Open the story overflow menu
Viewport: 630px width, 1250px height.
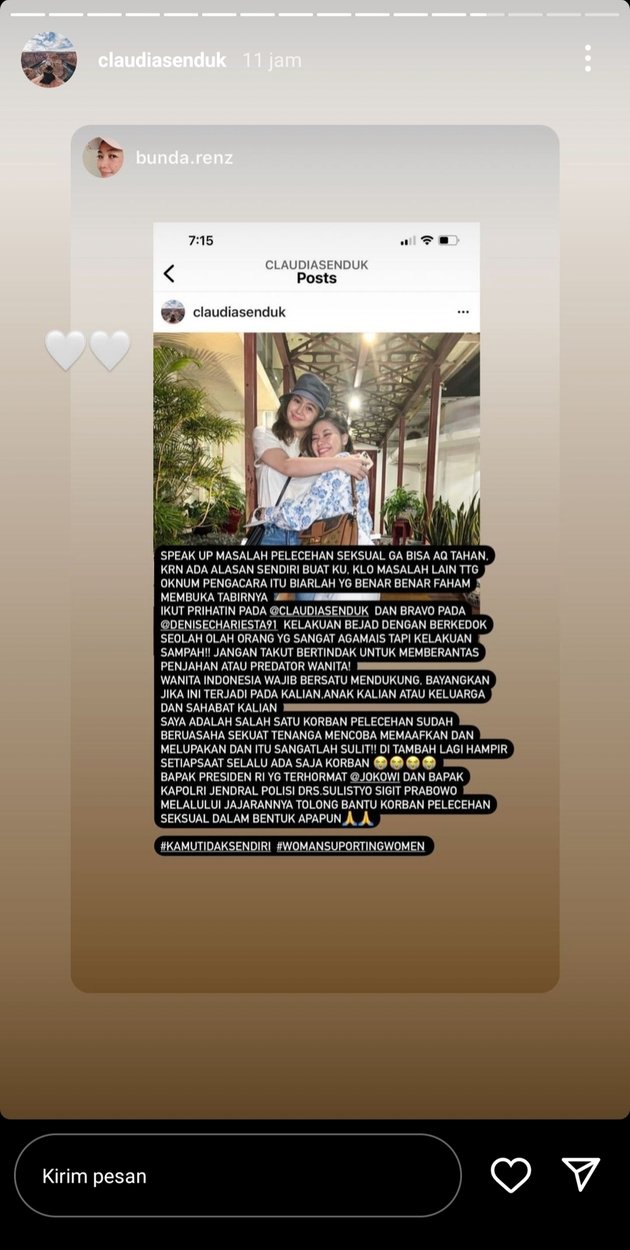(588, 59)
